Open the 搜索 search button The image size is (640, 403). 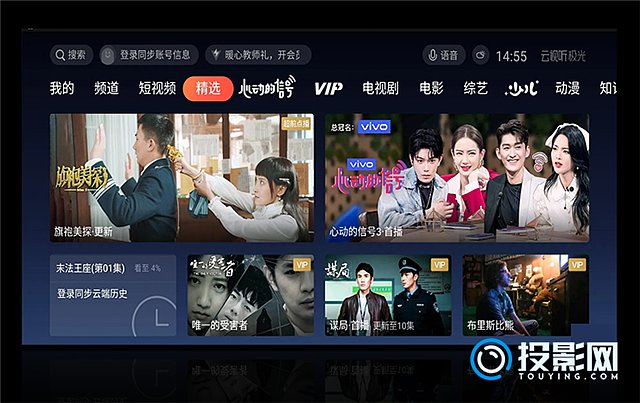71,55
